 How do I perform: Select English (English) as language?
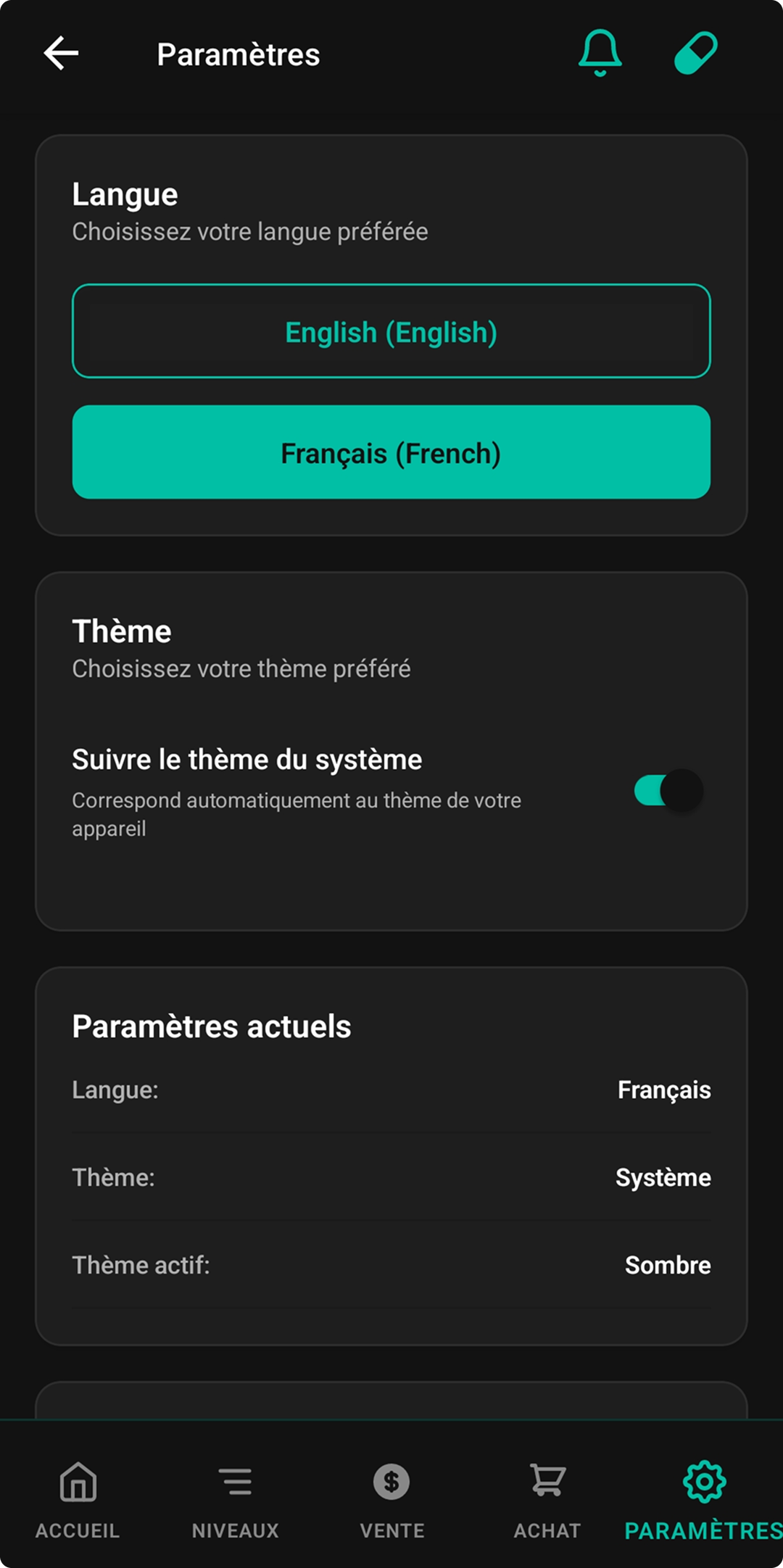coord(391,331)
